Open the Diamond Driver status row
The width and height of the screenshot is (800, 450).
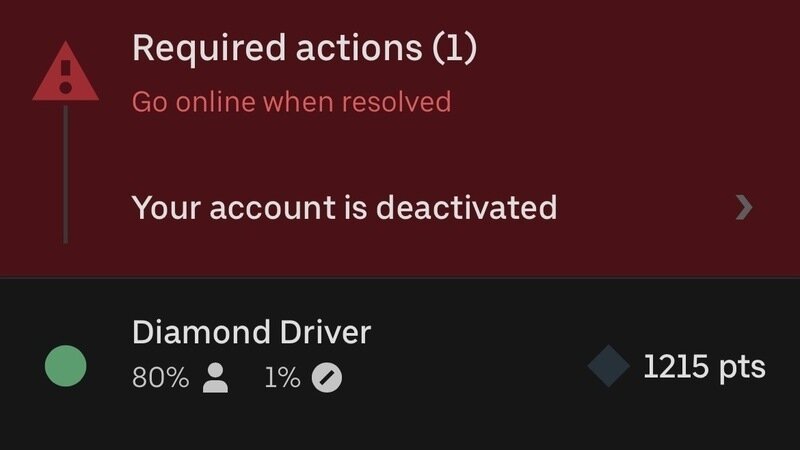tap(400, 364)
